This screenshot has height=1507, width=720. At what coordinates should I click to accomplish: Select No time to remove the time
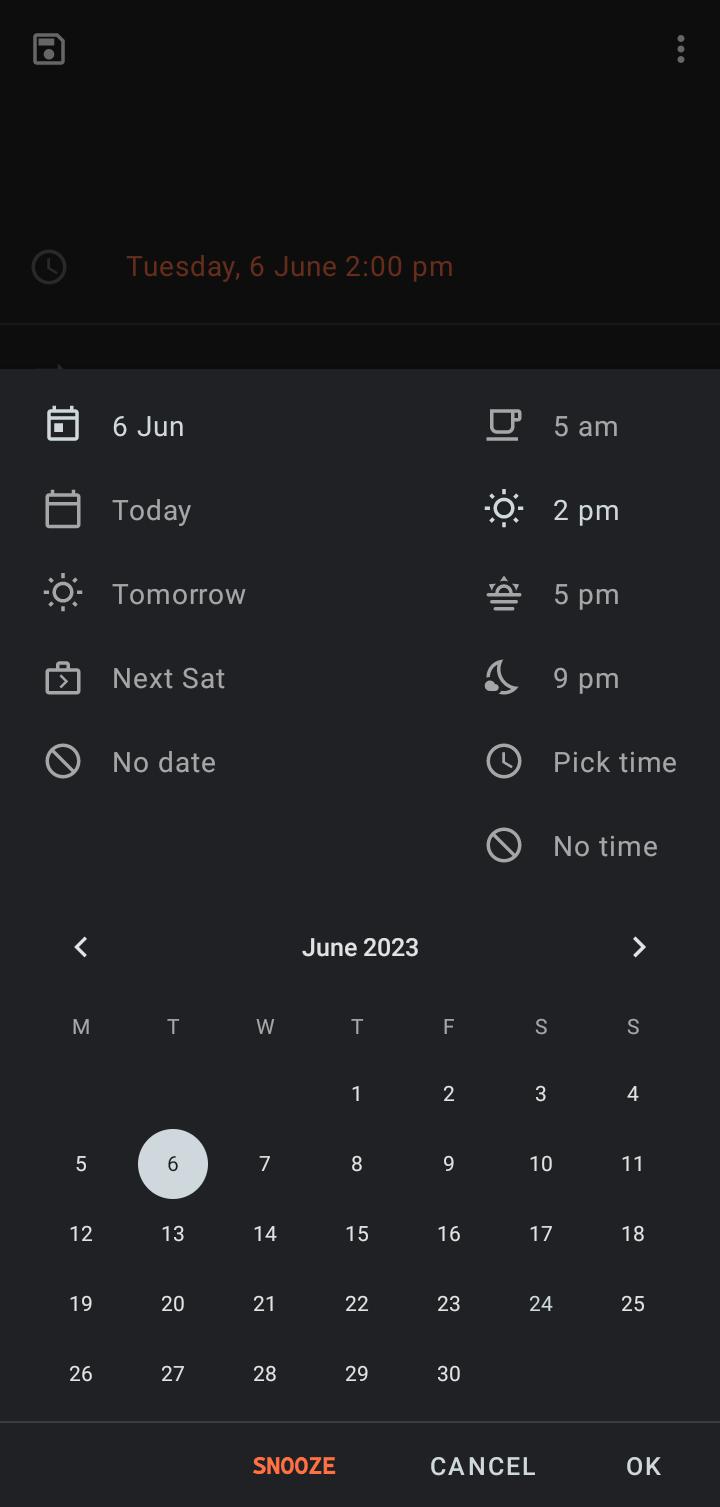[605, 845]
